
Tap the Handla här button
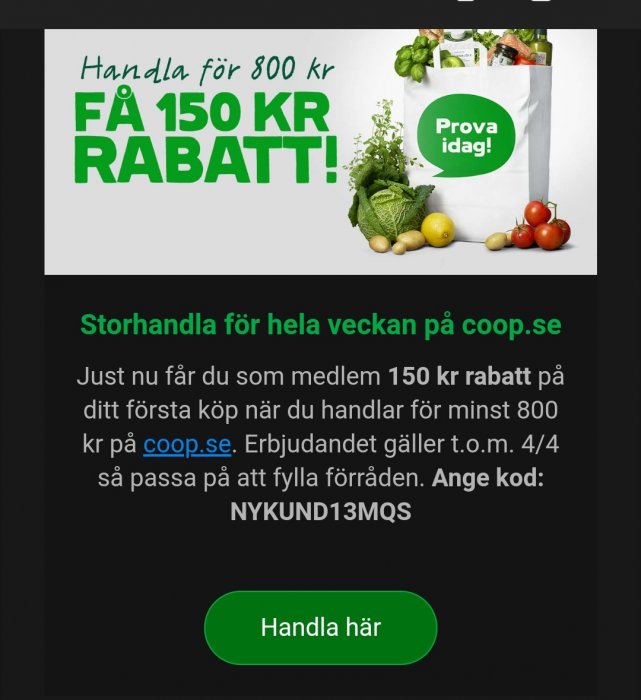(320, 627)
